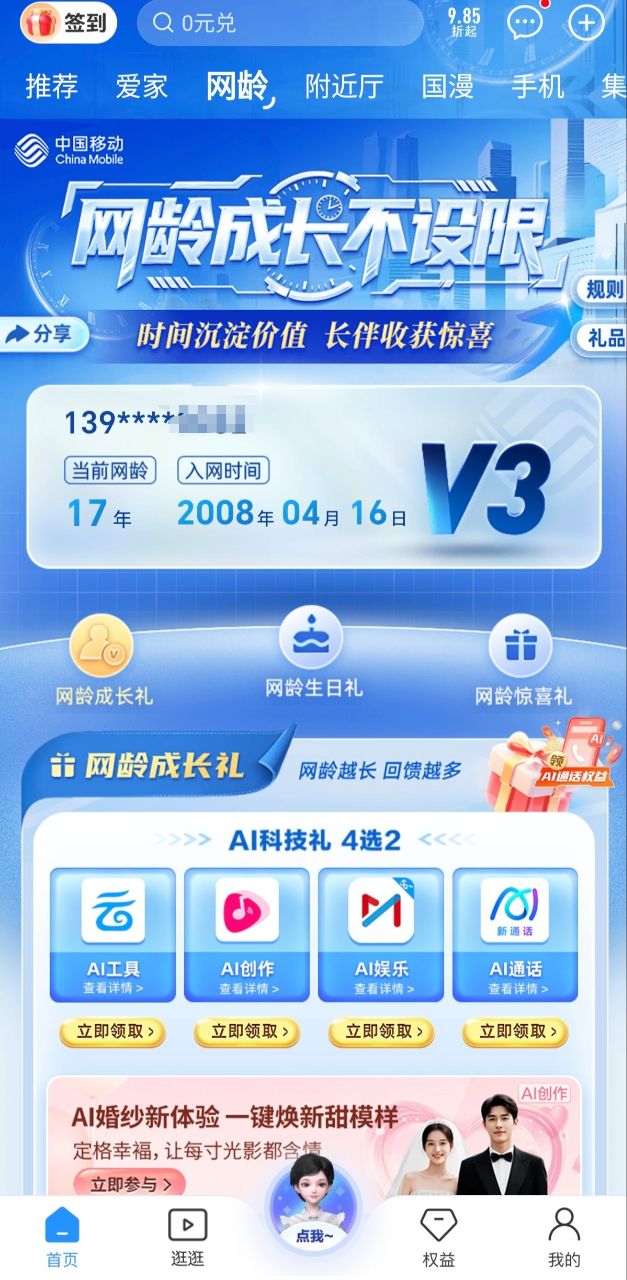This screenshot has width=627, height=1280.
Task: Open the messages chat bubble icon
Action: [x=523, y=23]
